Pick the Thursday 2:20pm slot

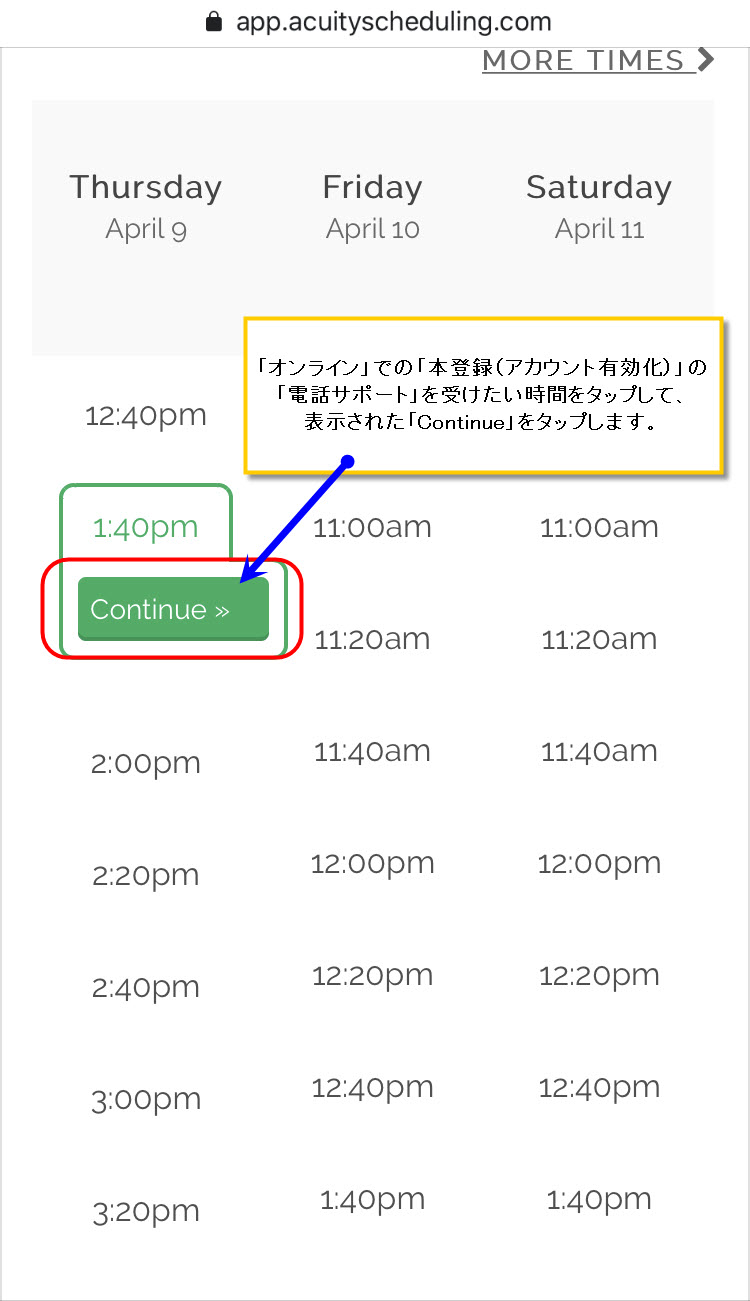(x=146, y=876)
